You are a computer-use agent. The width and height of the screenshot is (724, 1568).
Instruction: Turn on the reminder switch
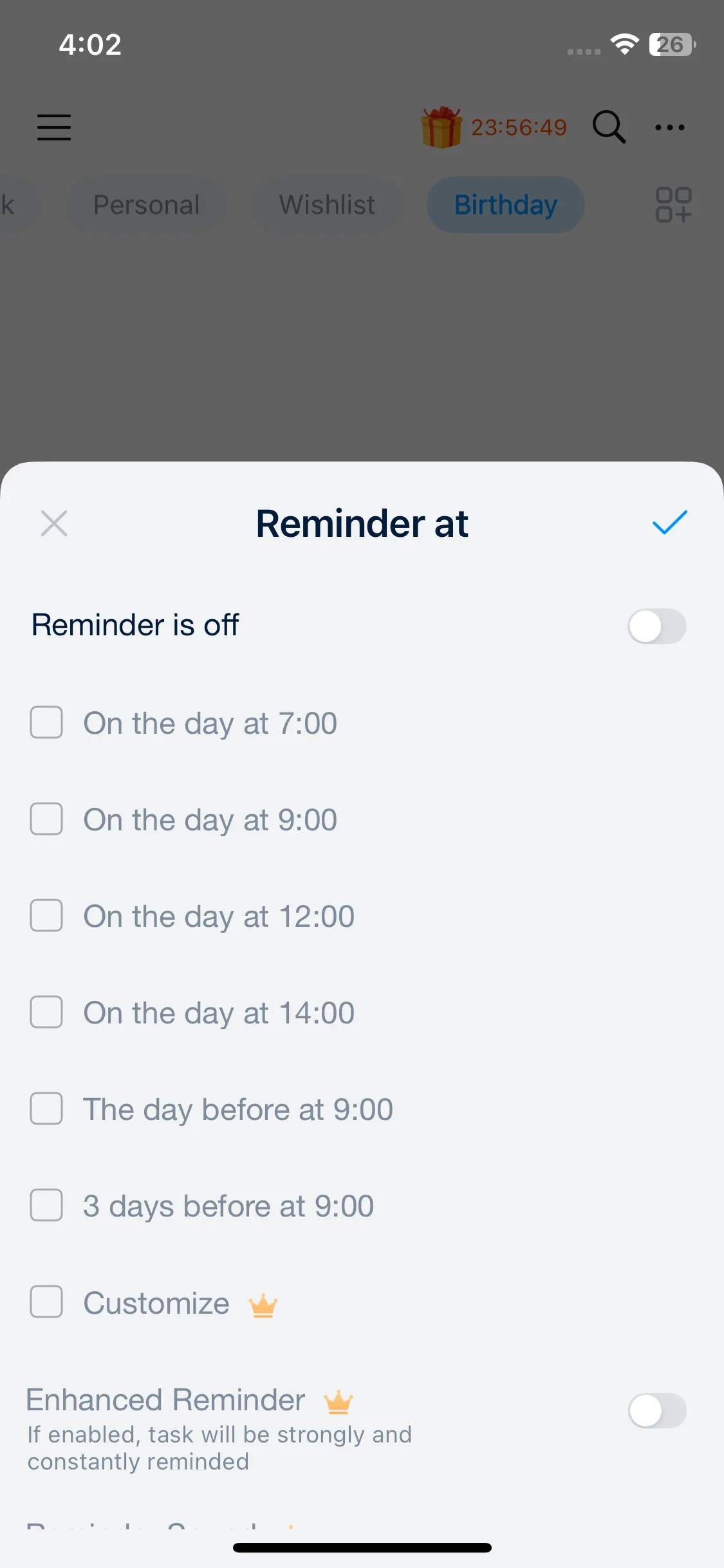click(657, 626)
